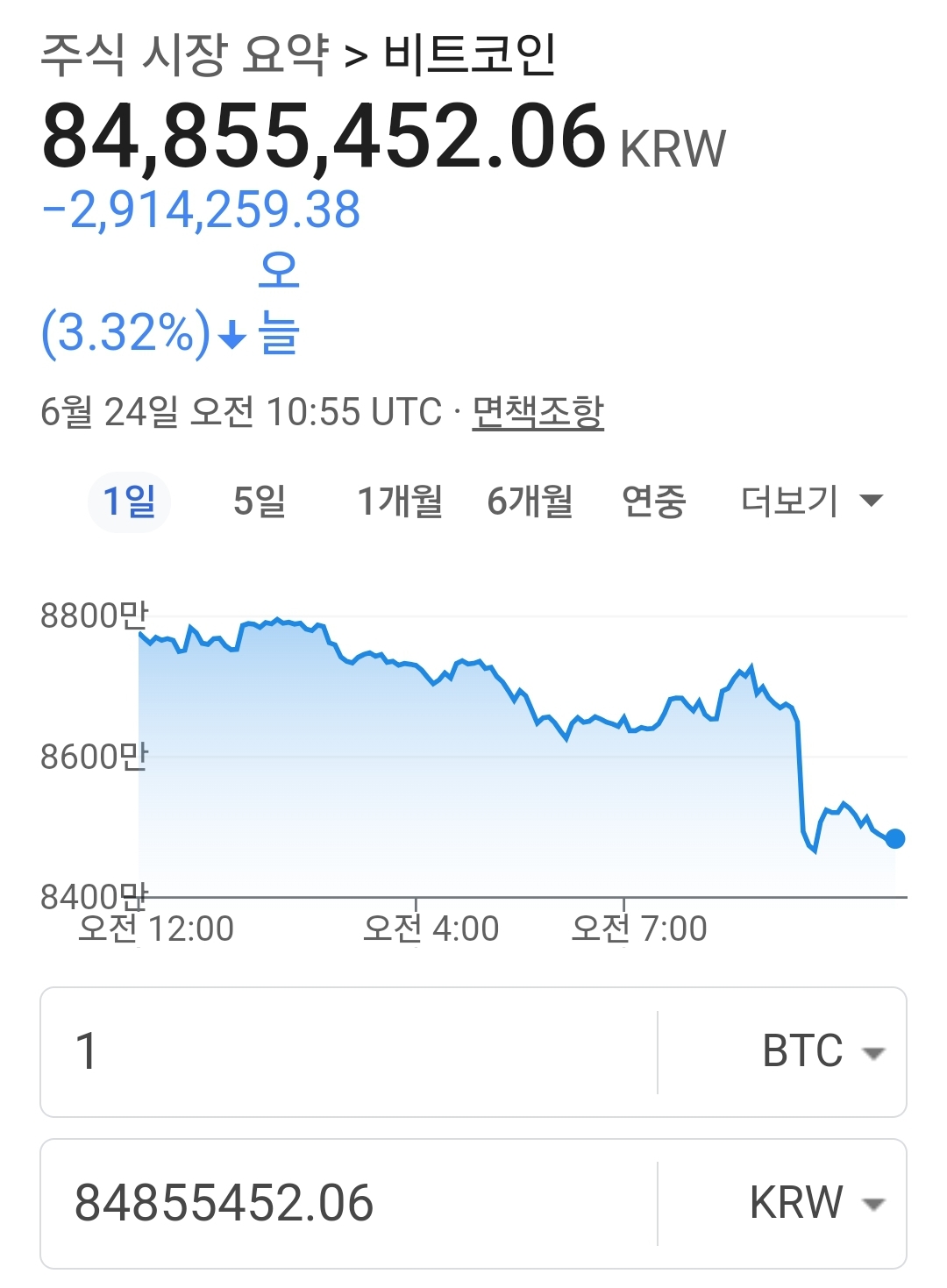947x1288 pixels.
Task: Open the 주식 시장 요약 breadcrumb link
Action: (x=184, y=54)
